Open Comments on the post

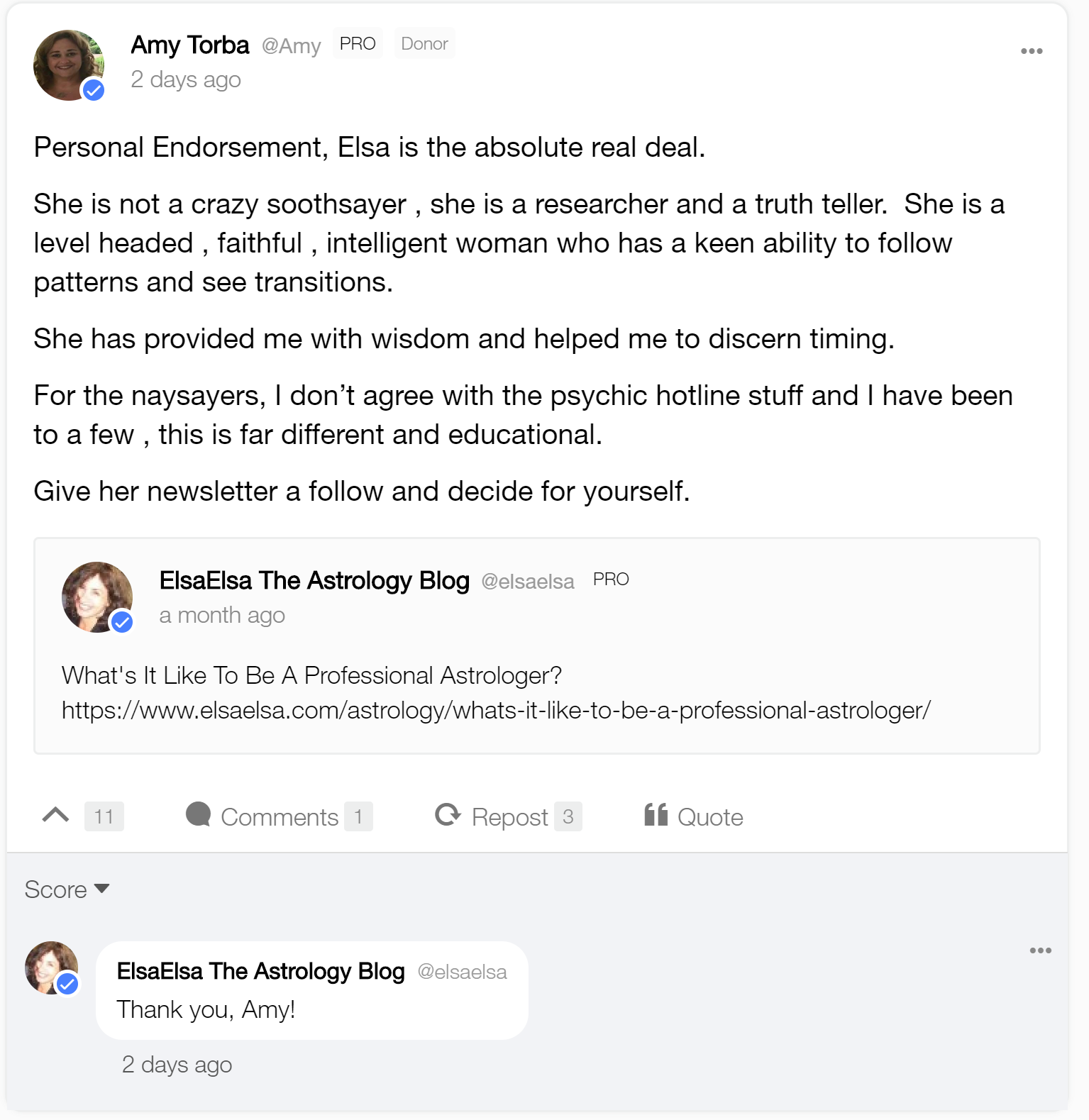(x=277, y=816)
